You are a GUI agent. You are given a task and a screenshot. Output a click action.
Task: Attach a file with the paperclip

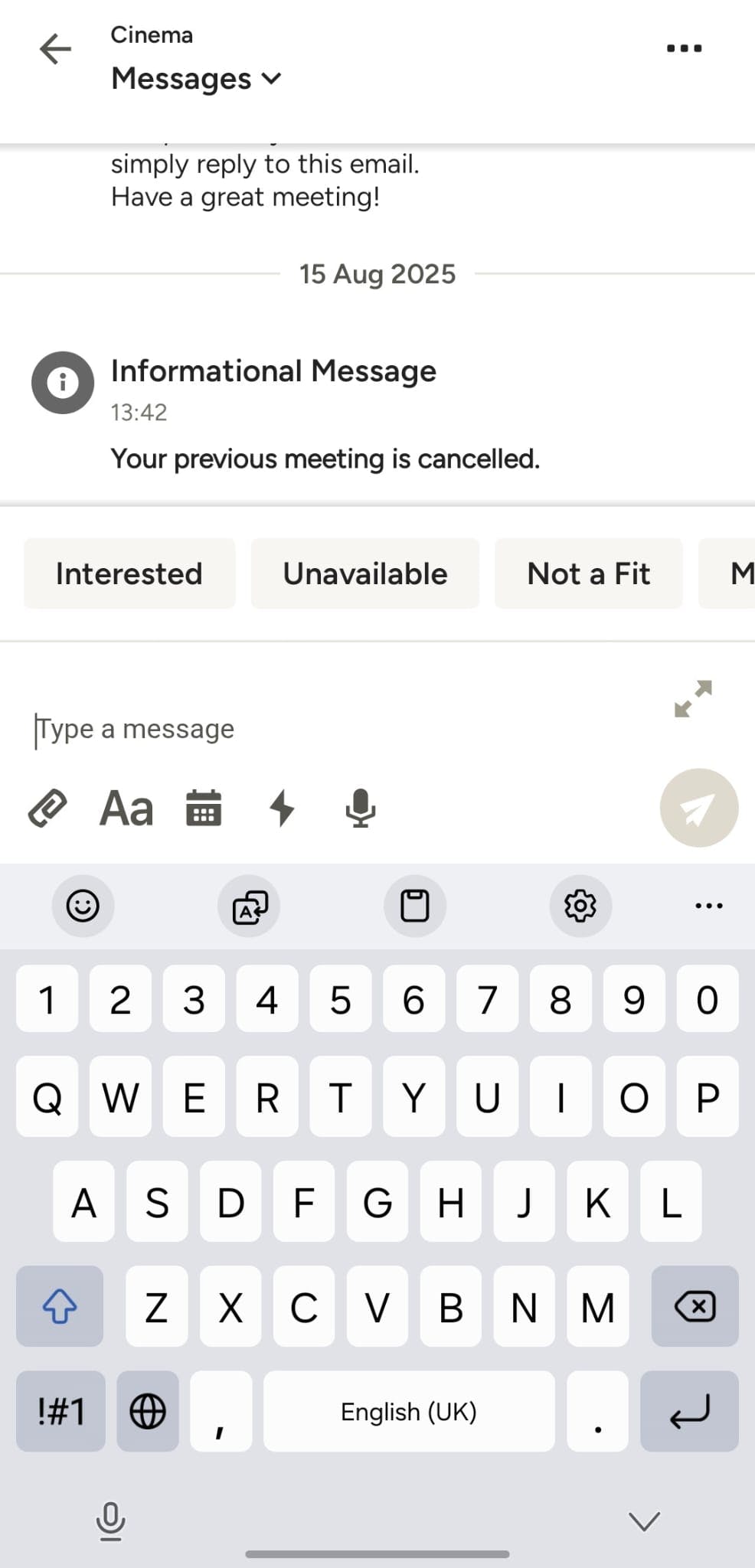(x=47, y=808)
